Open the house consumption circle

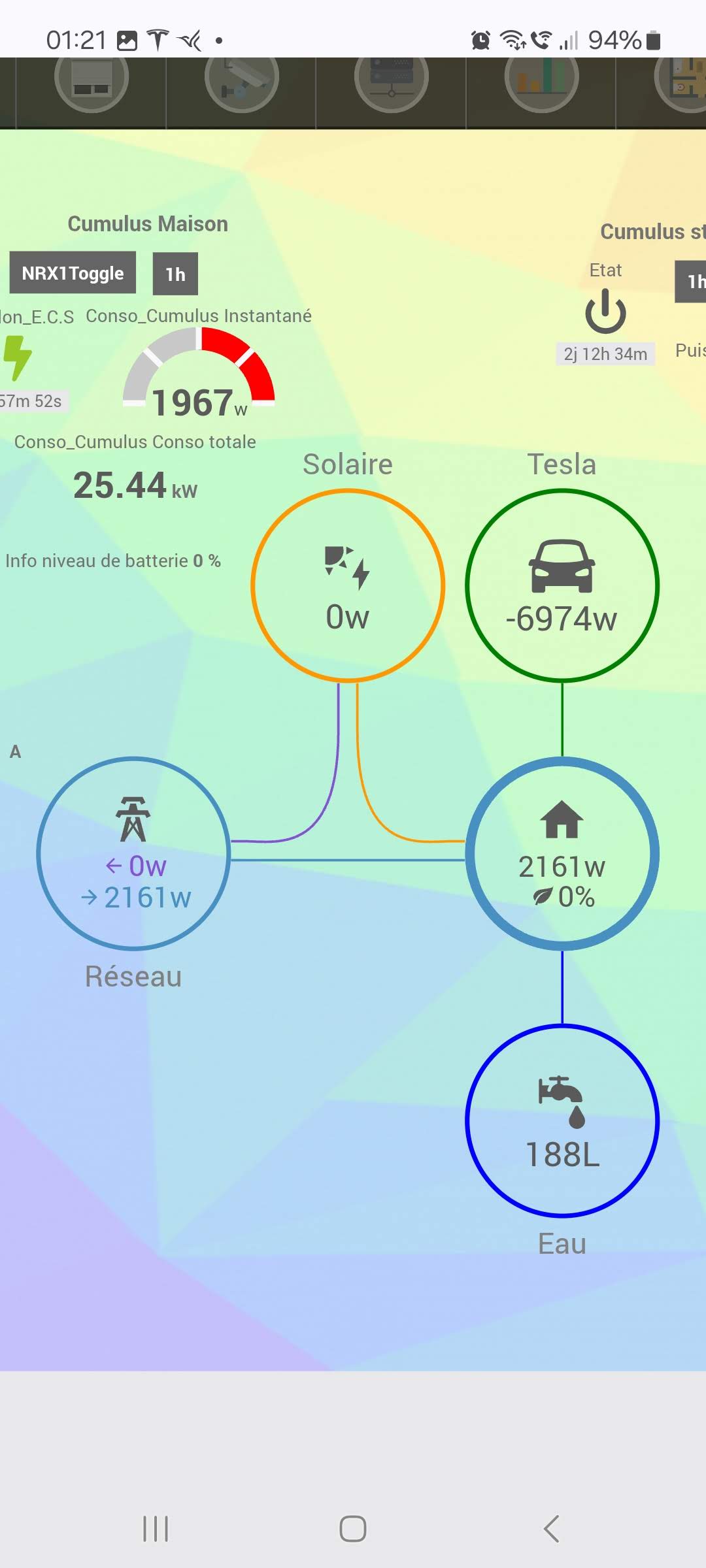pyautogui.click(x=562, y=853)
